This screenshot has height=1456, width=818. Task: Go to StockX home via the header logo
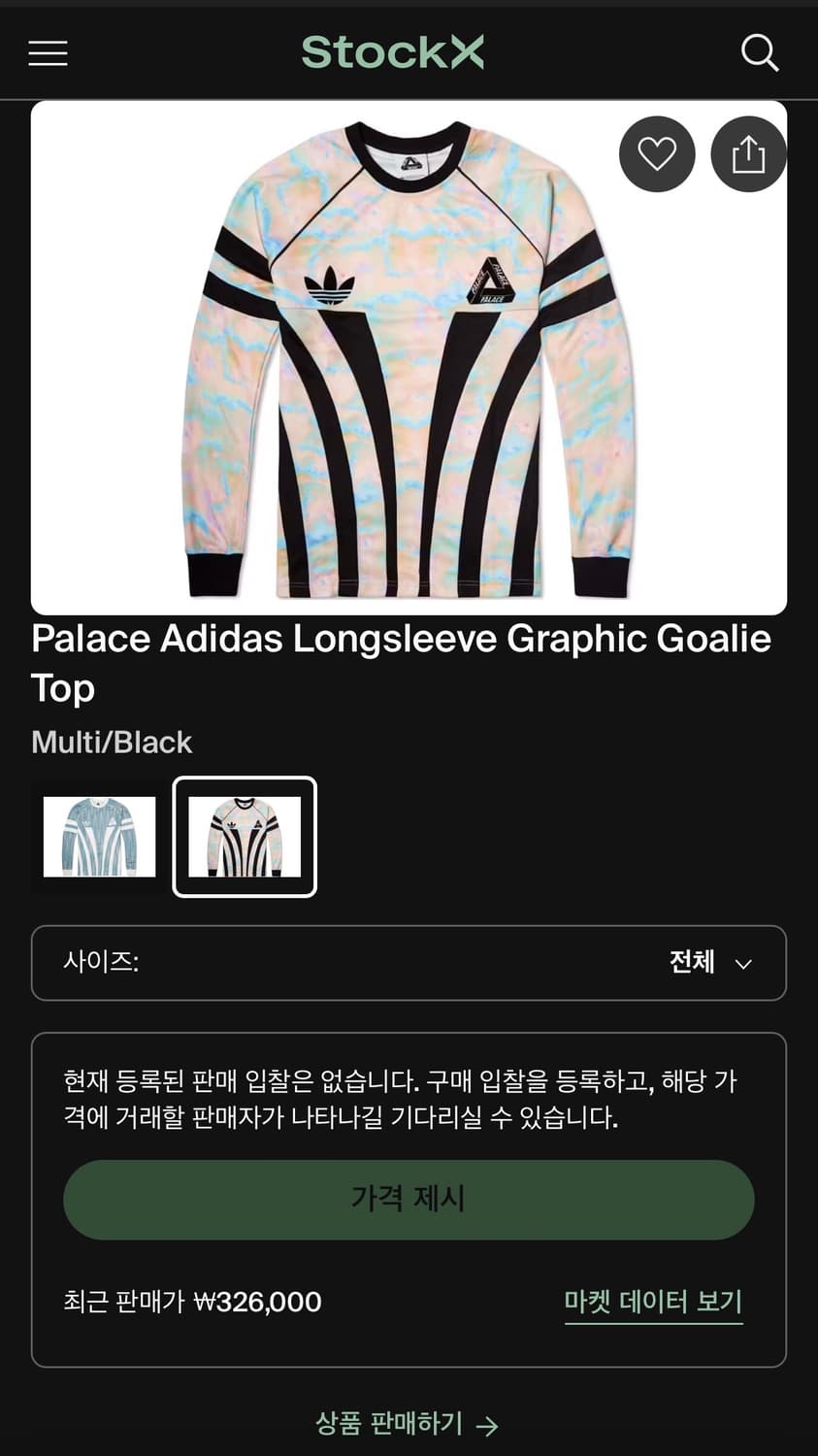point(392,52)
